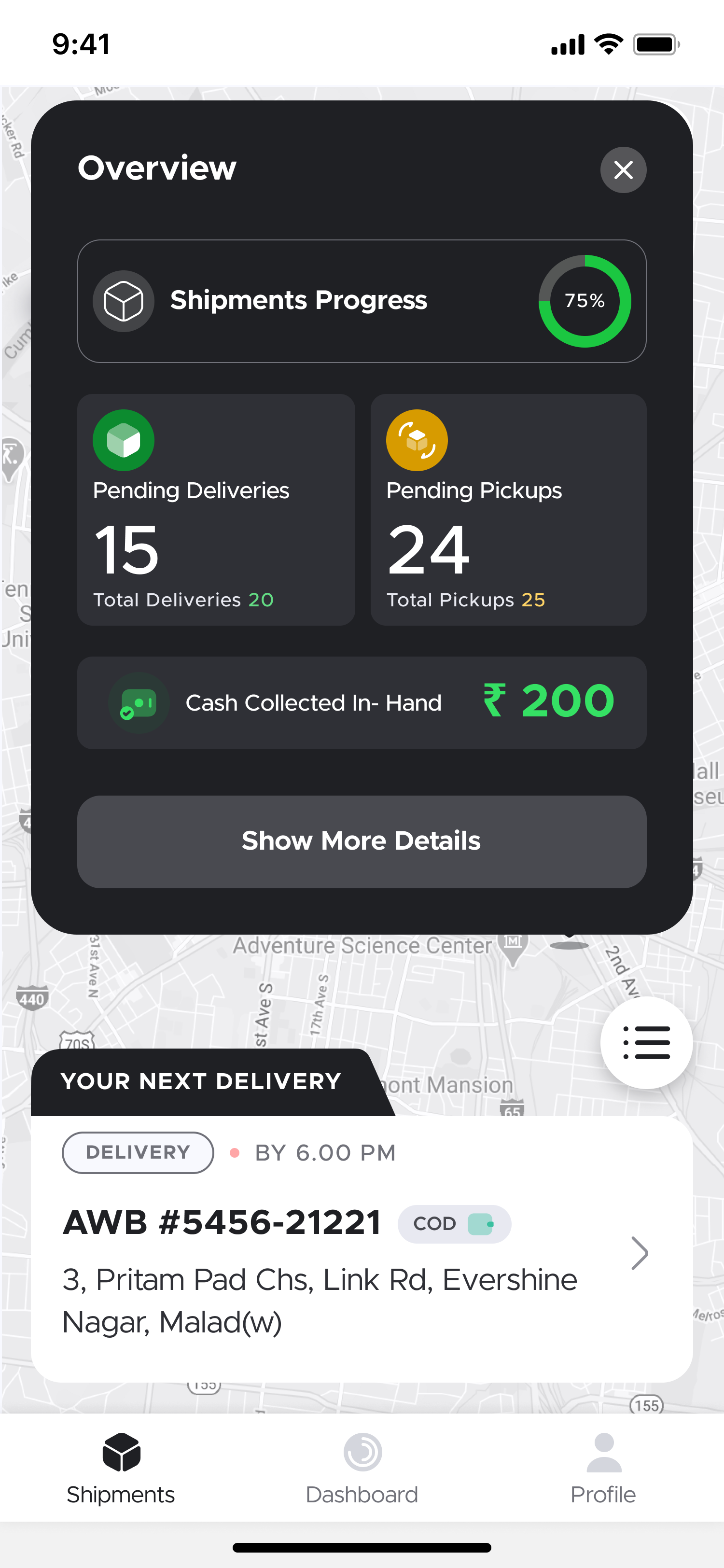Screen dimensions: 724x1568
Task: Select the Shipments tab
Action: pyautogui.click(x=121, y=1468)
